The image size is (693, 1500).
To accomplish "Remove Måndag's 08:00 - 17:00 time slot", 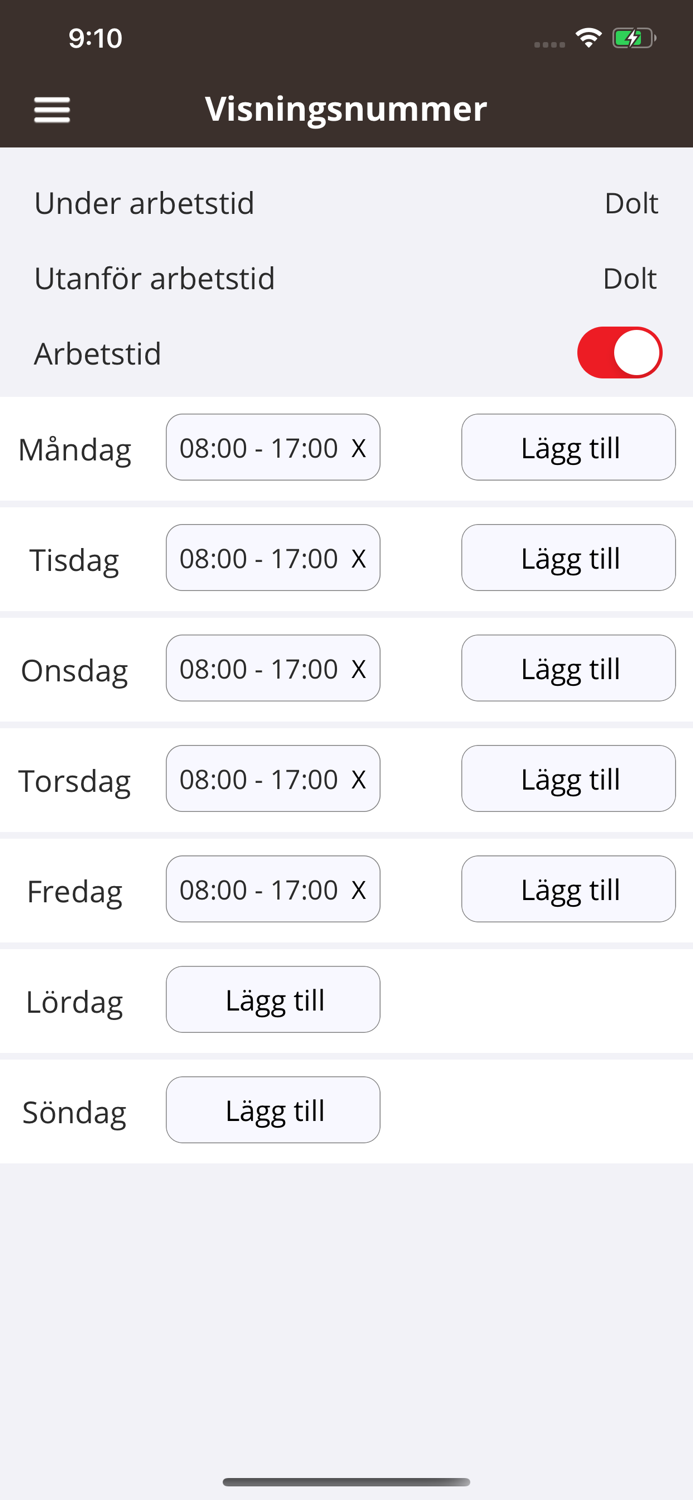I will click(x=358, y=448).
